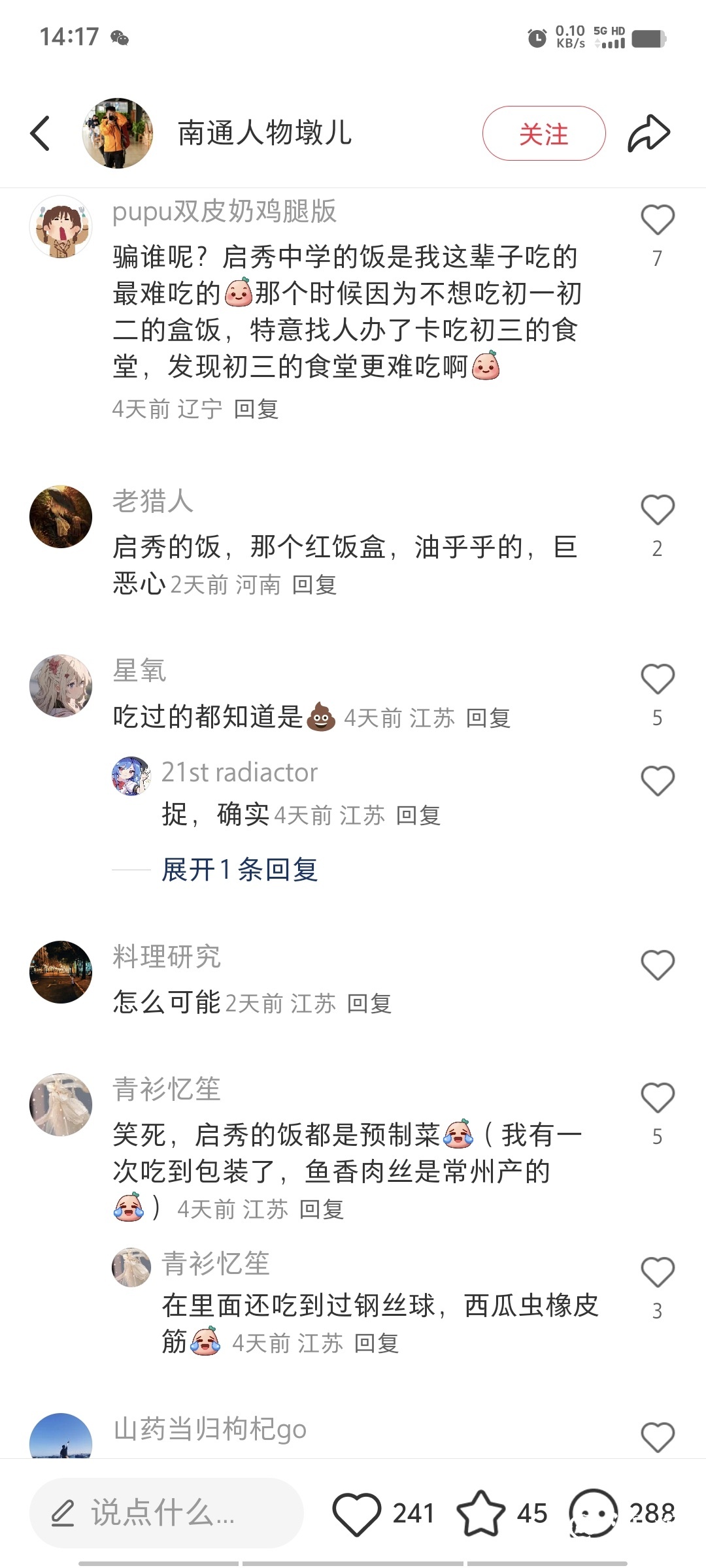Tap the 说点什么 comment field
This screenshot has height=1568, width=706.
(x=167, y=1513)
